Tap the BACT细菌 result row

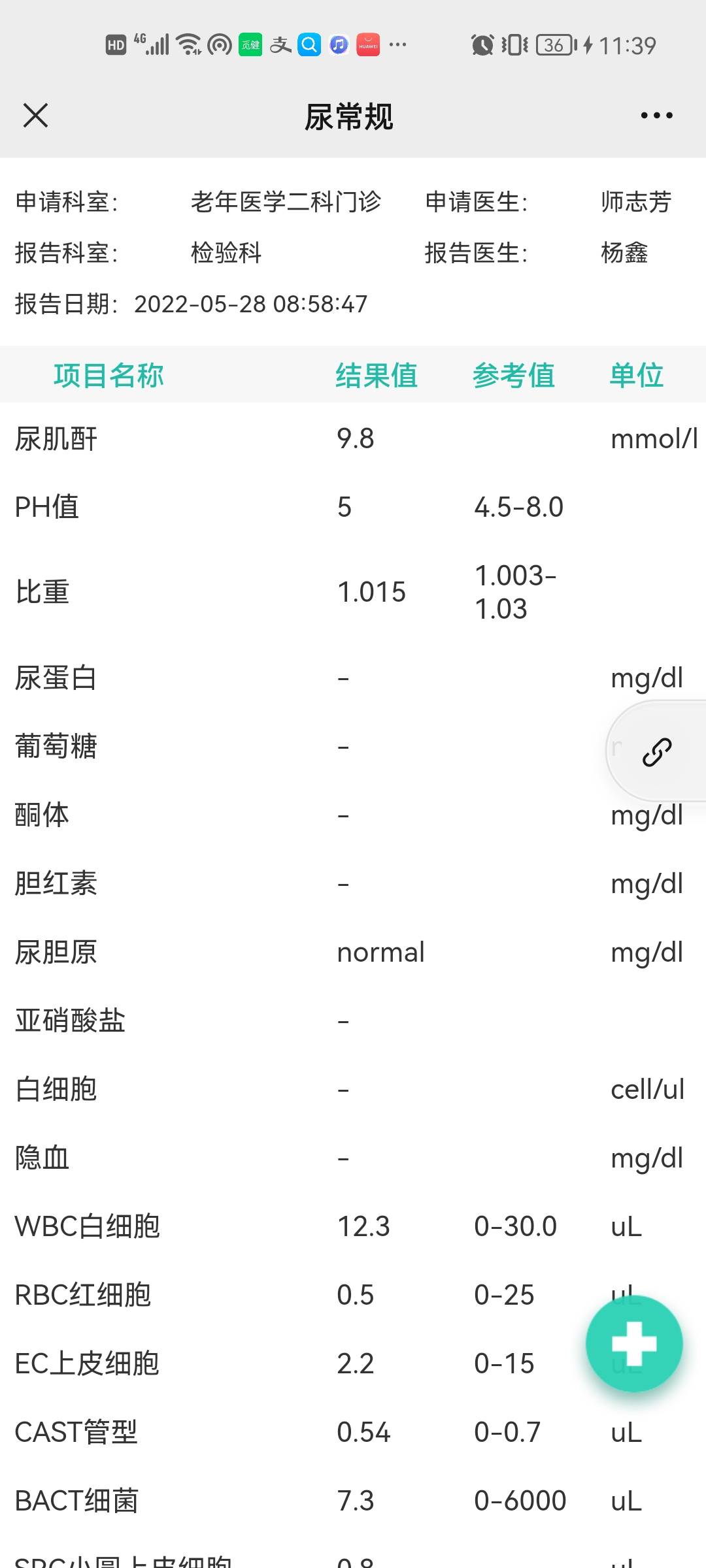[x=196, y=1500]
